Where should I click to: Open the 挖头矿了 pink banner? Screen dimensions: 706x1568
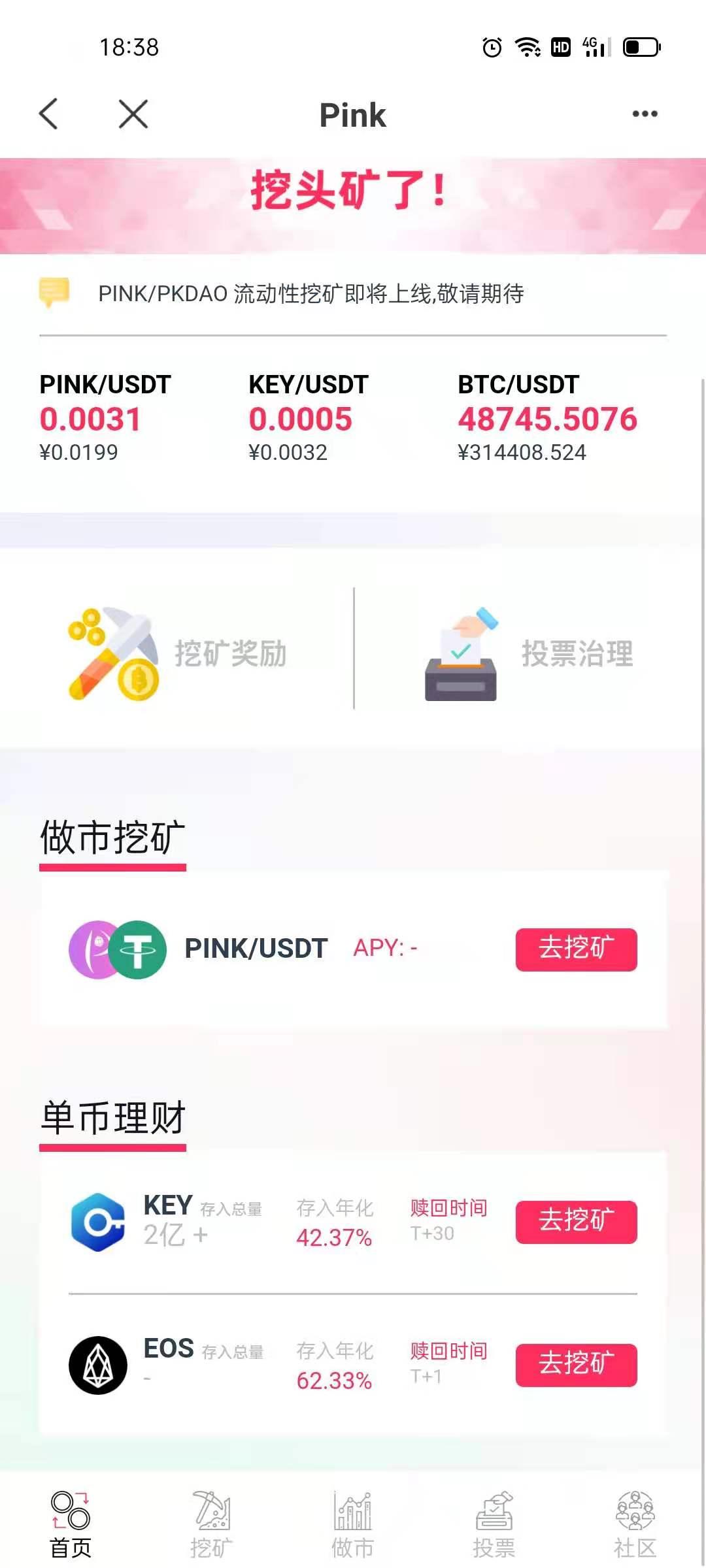click(x=353, y=206)
